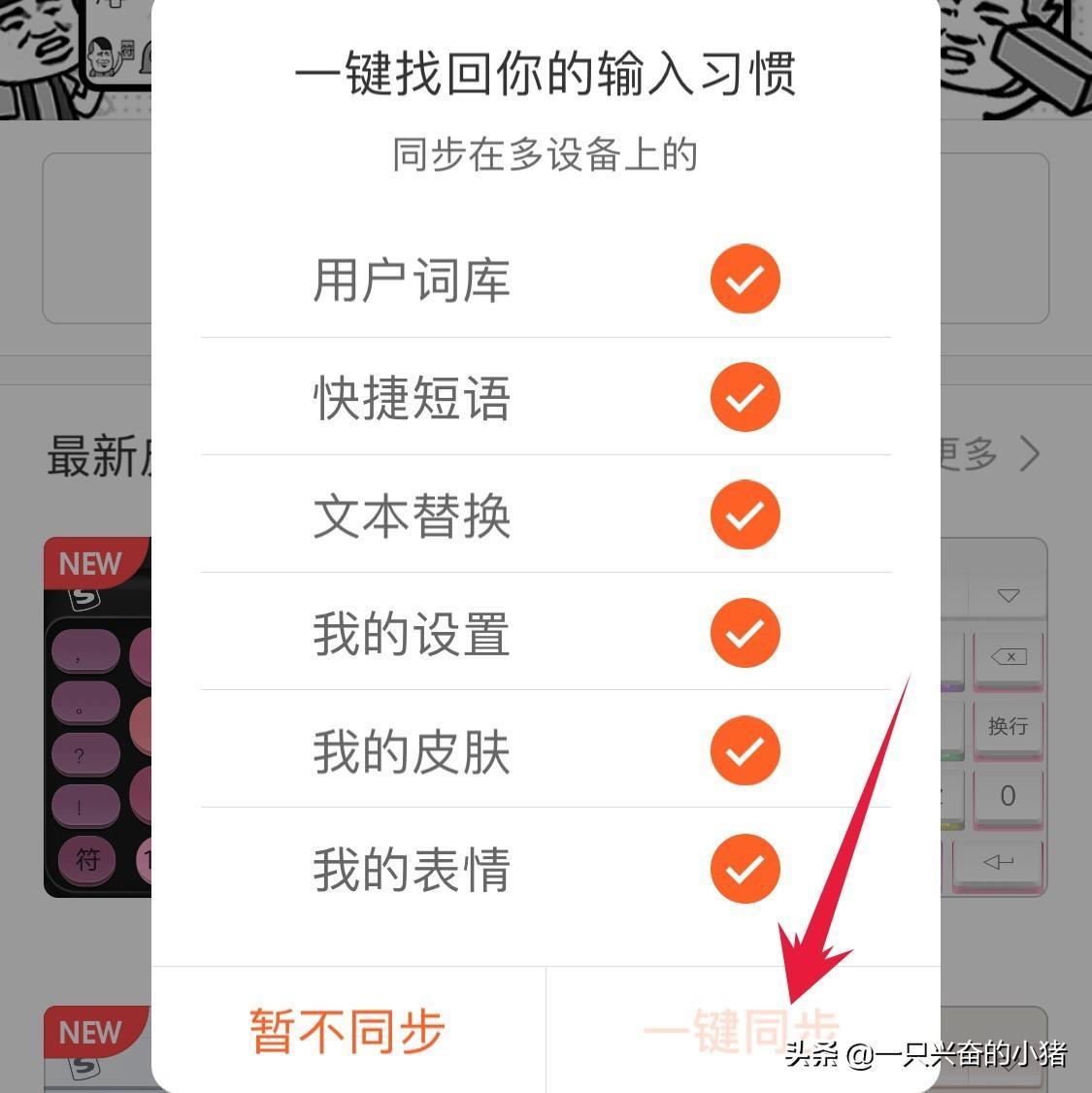Toggle the 文本替换 checkbox

745,514
